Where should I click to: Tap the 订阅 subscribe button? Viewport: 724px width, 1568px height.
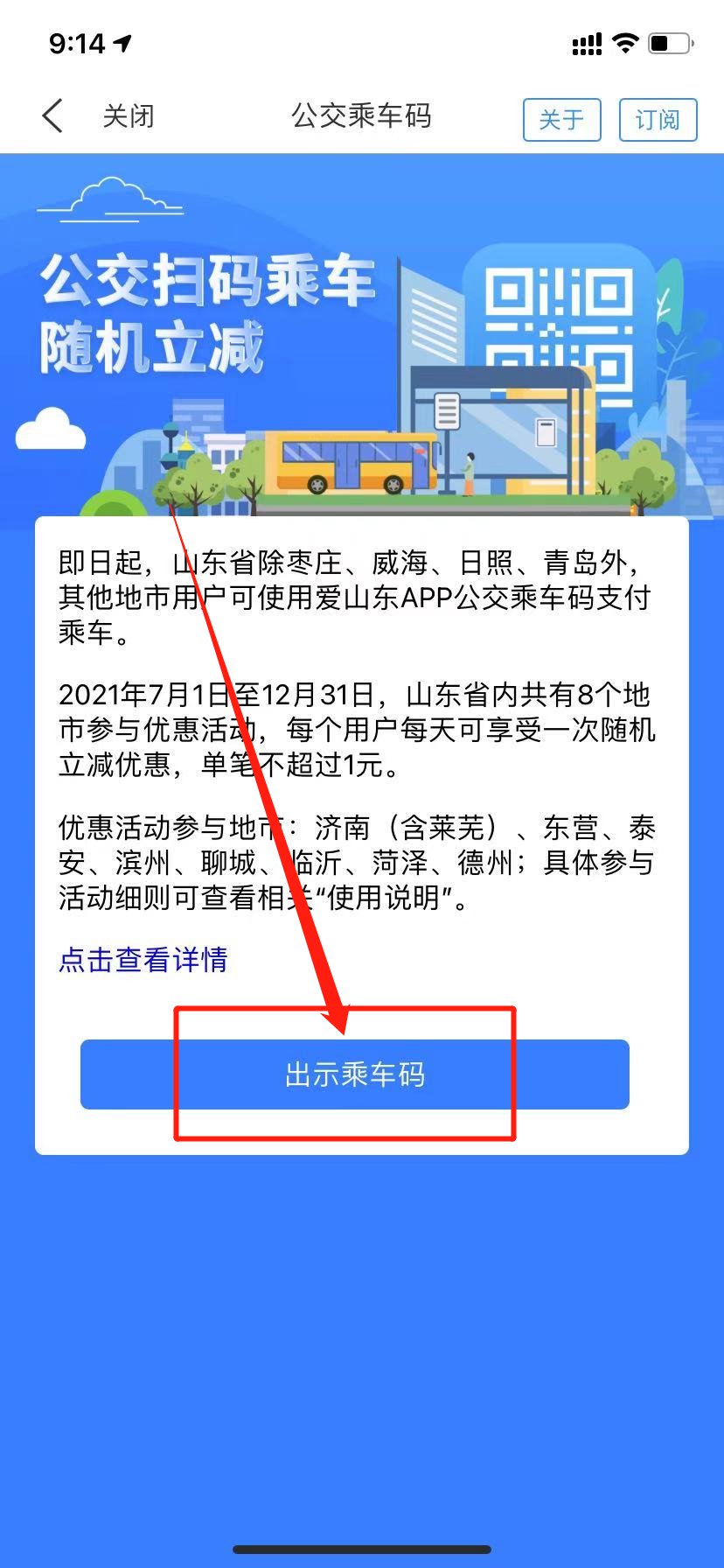click(658, 120)
